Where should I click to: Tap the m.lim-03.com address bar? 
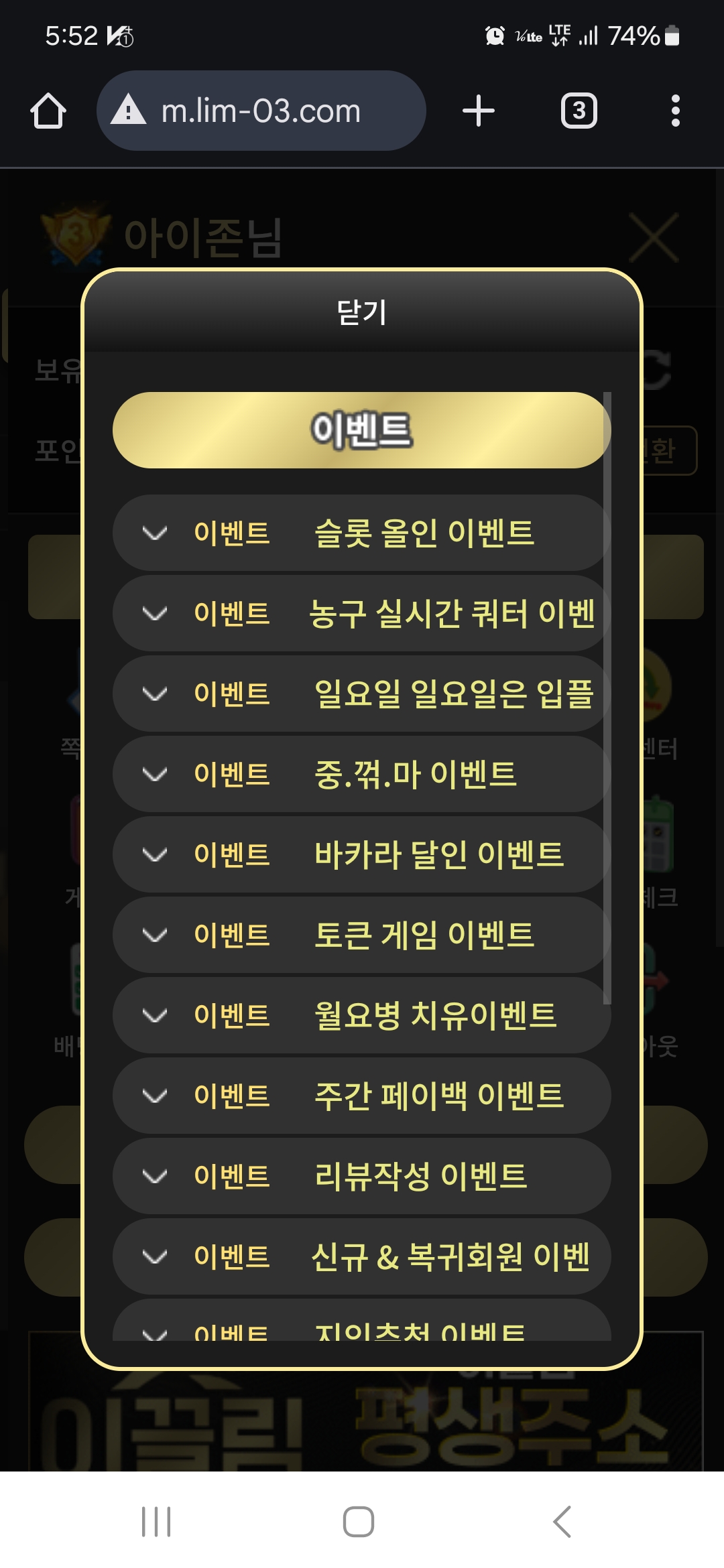point(261,111)
